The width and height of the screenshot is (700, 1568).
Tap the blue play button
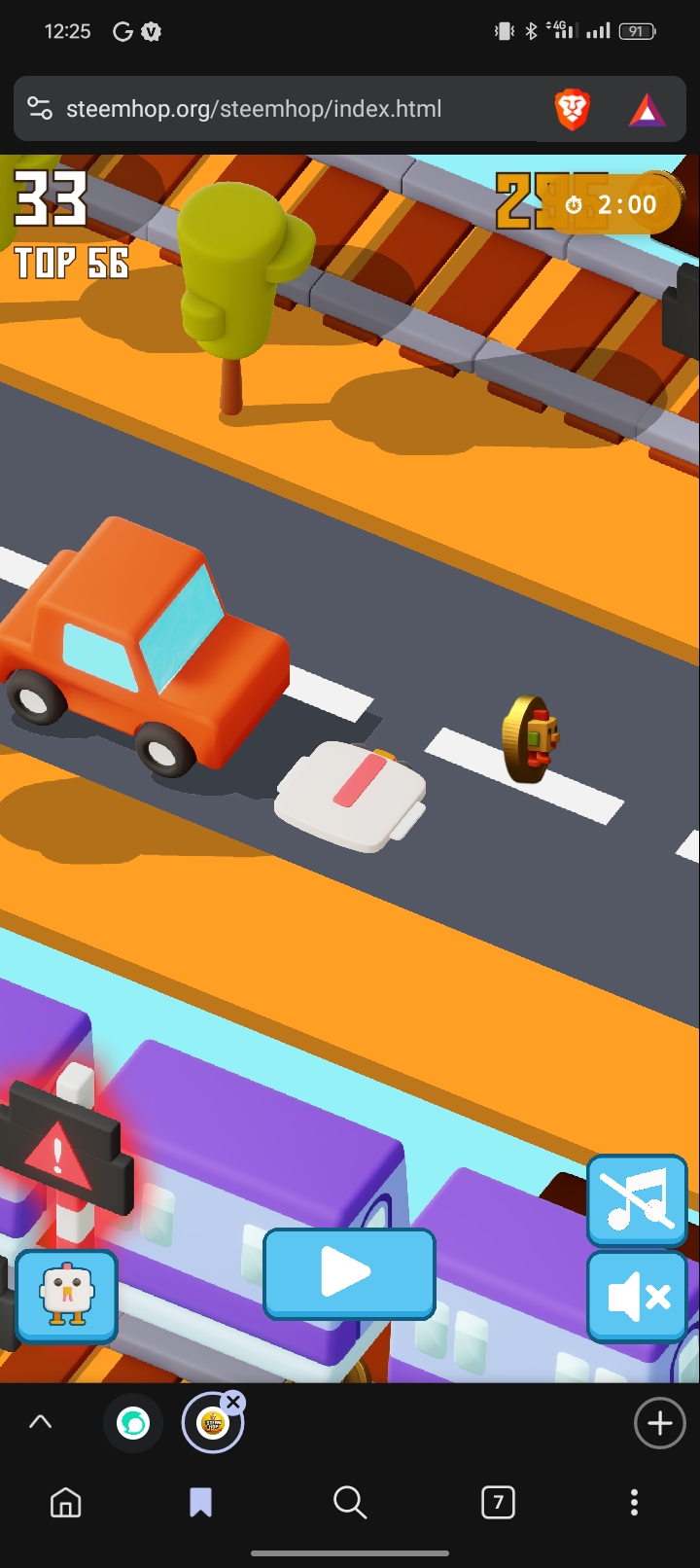tap(349, 1273)
